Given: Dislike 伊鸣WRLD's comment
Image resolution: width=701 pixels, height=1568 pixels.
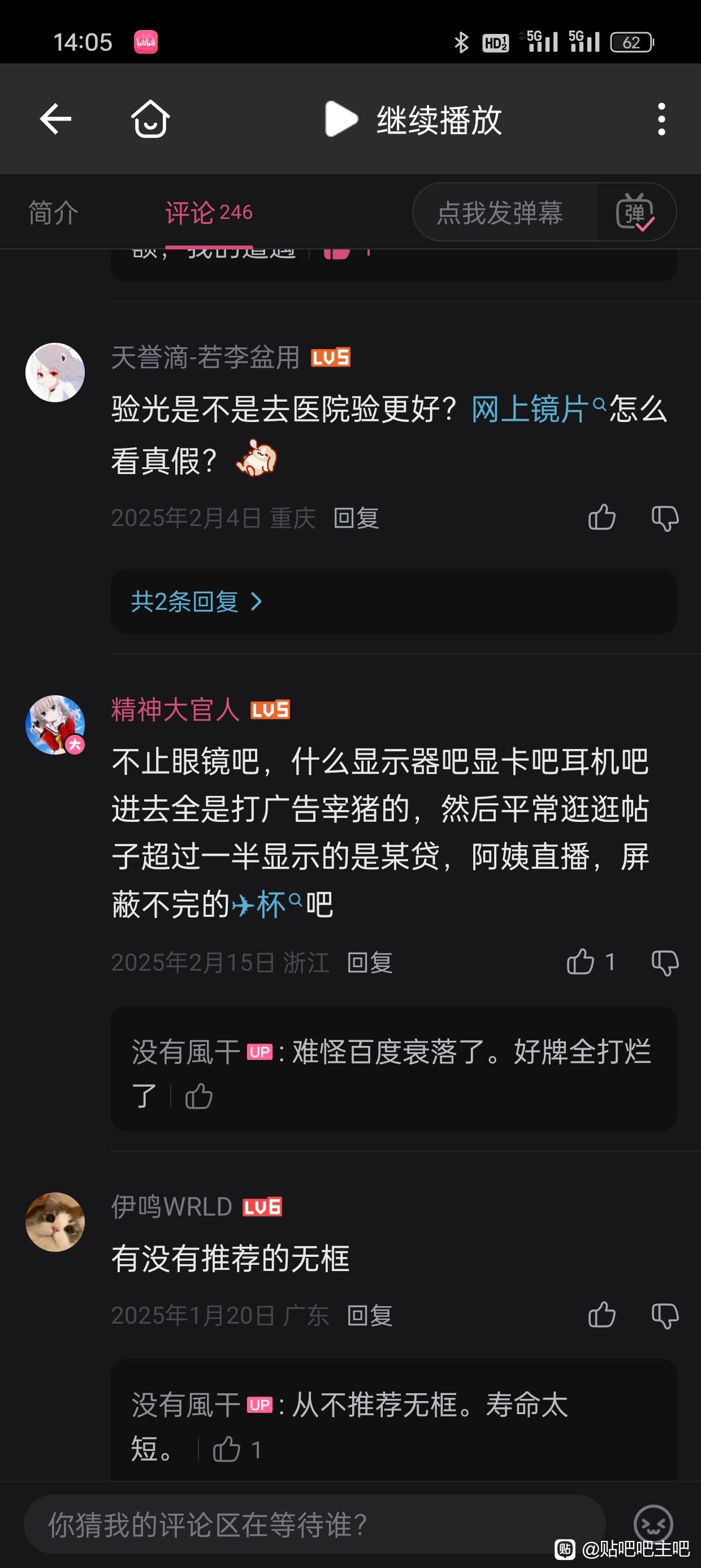Looking at the screenshot, I should 665,1315.
